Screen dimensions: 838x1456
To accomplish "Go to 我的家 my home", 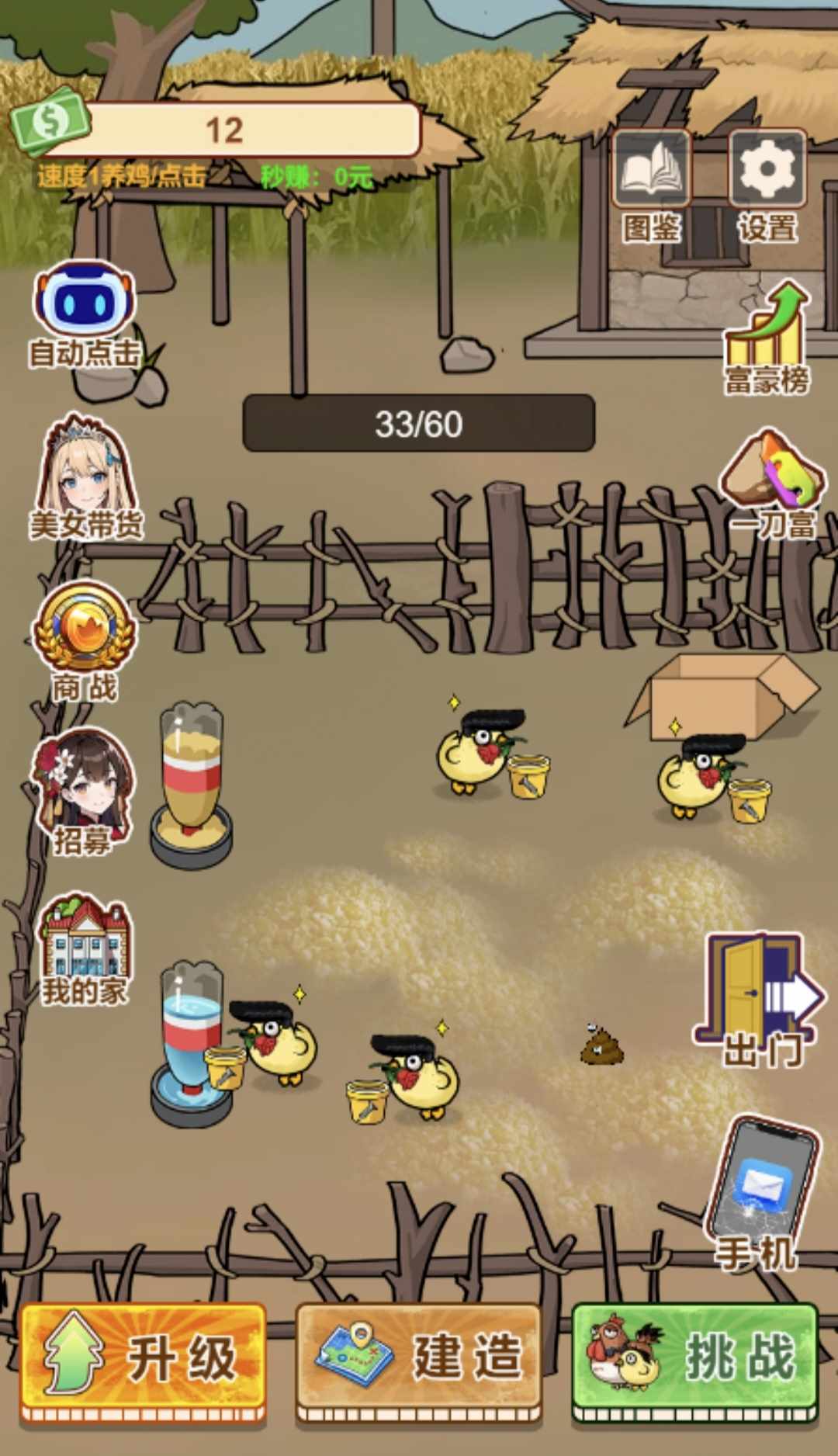I will [85, 939].
